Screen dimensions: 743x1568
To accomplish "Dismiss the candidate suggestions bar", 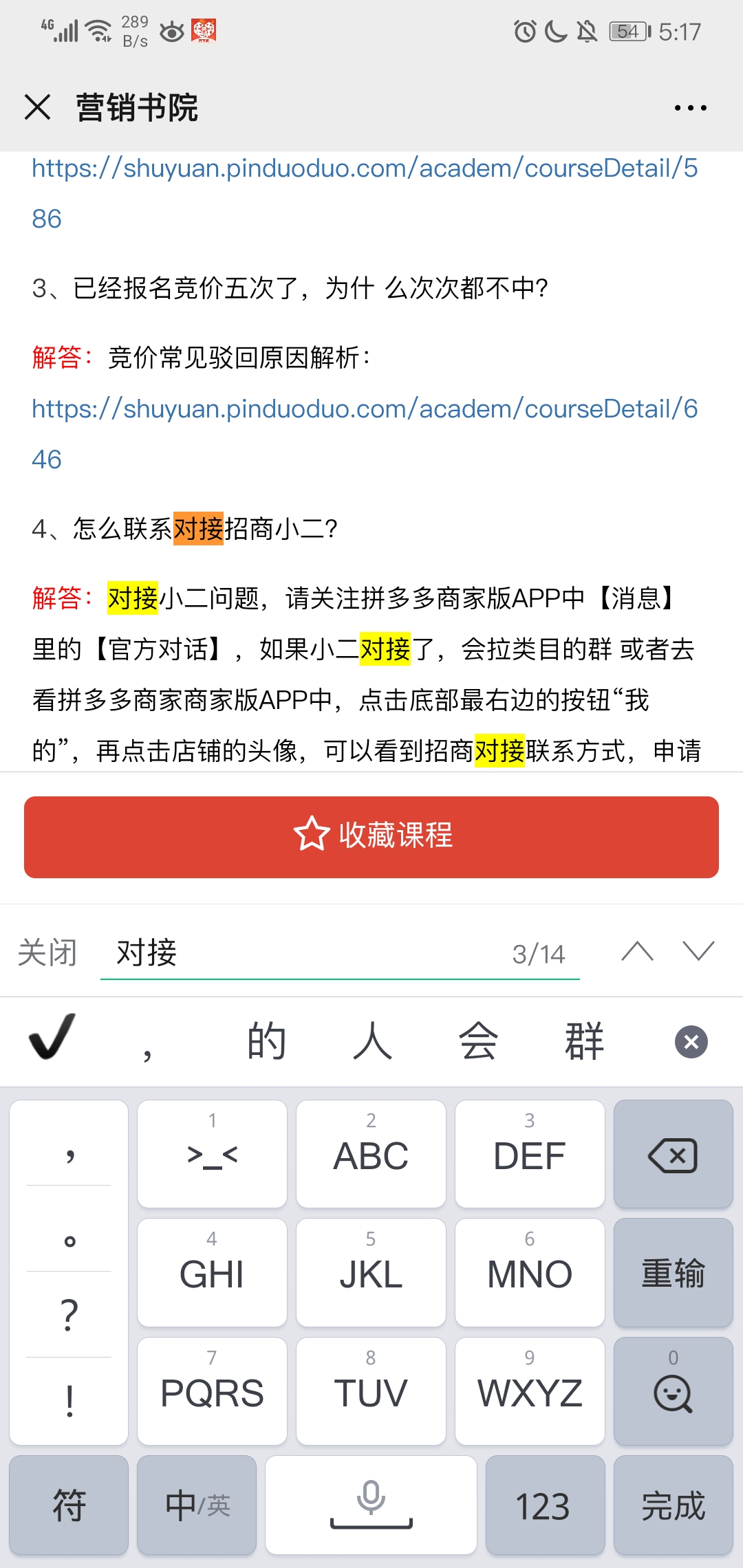I will [x=691, y=1042].
